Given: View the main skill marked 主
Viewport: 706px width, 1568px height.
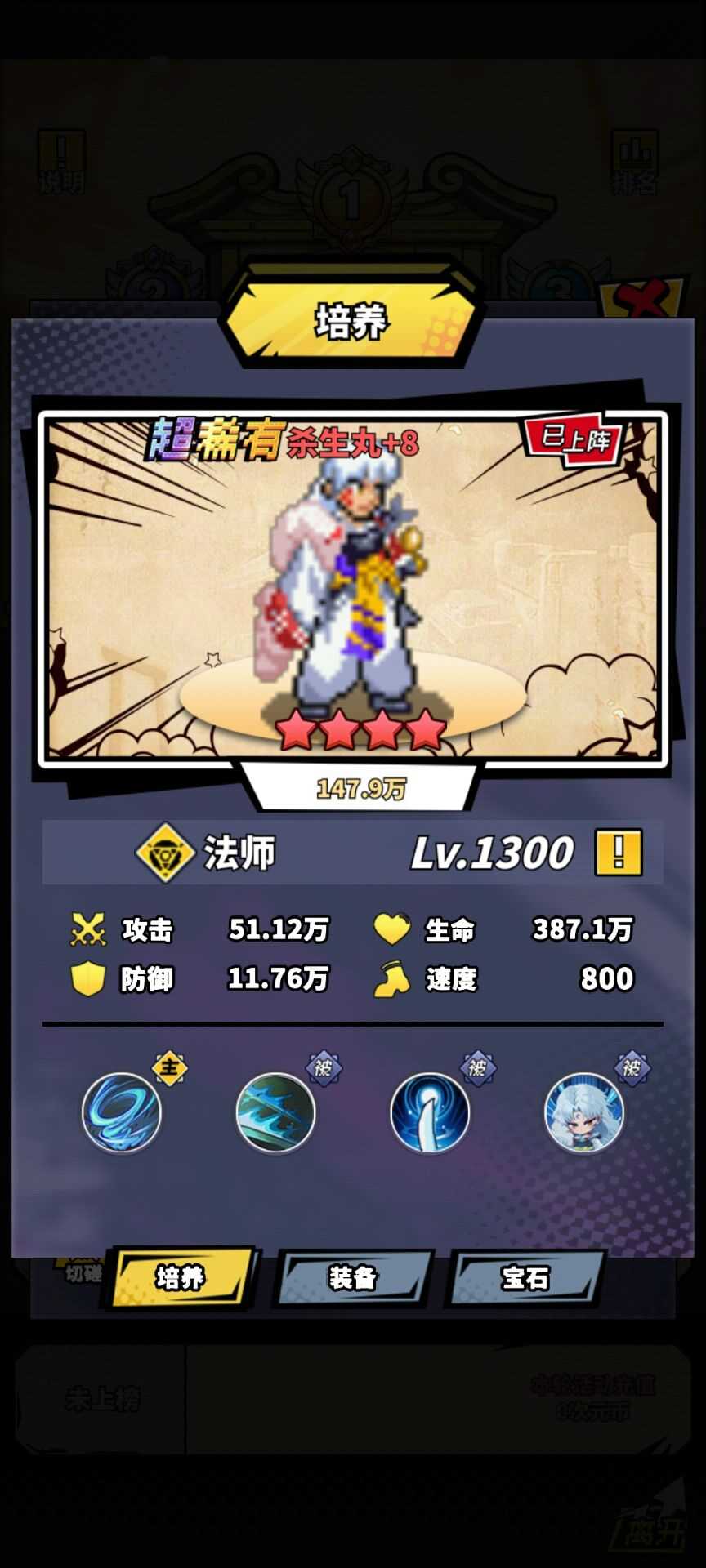Looking at the screenshot, I should pyautogui.click(x=122, y=1112).
